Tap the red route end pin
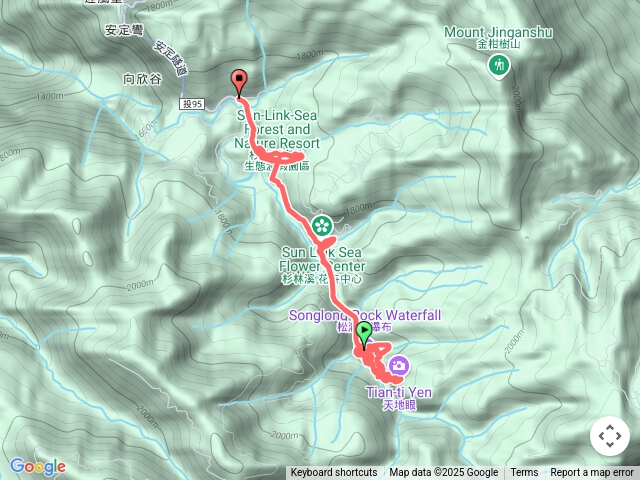This screenshot has width=640, height=480. coord(239,81)
